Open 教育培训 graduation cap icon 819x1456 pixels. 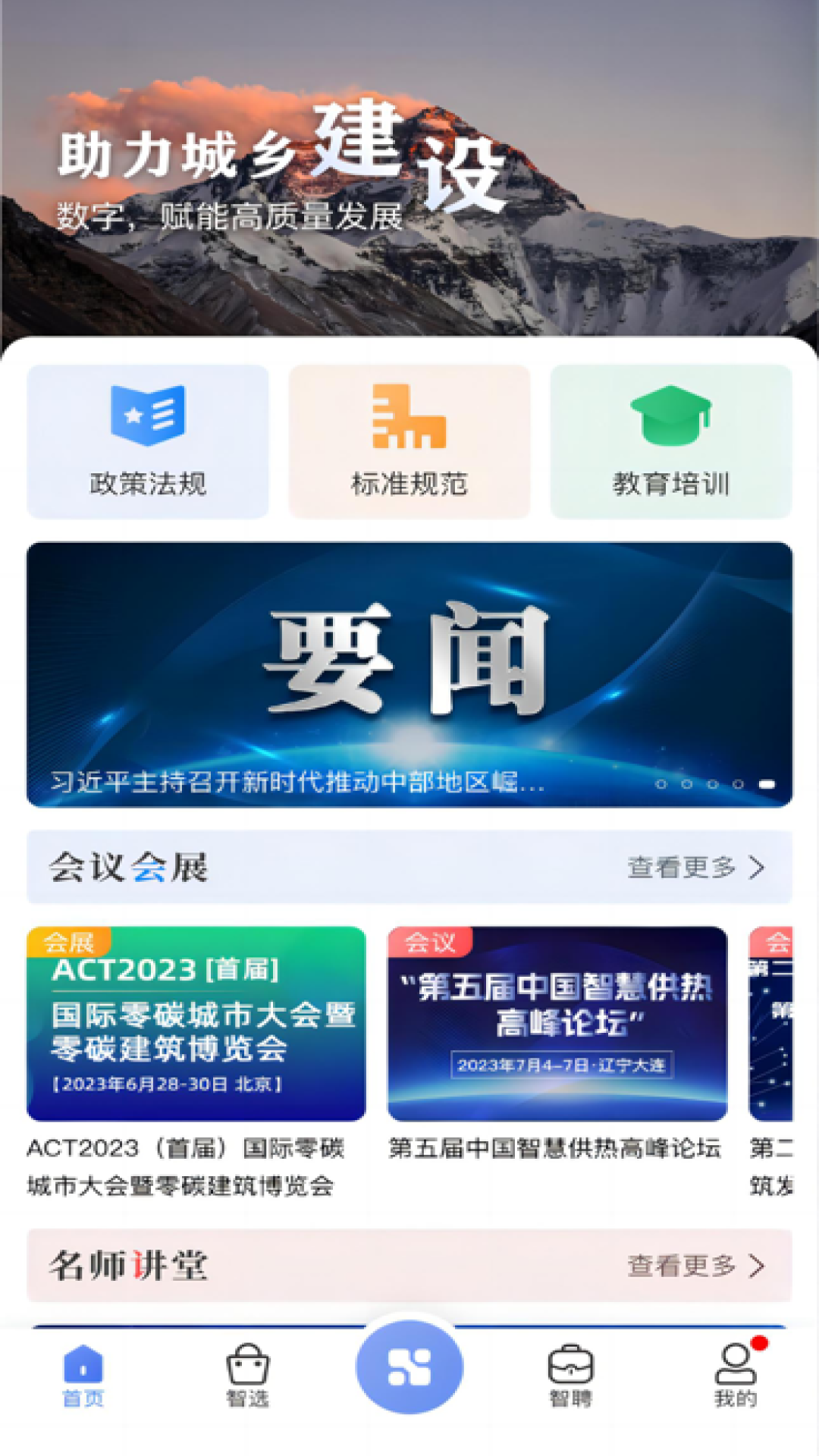click(x=670, y=417)
